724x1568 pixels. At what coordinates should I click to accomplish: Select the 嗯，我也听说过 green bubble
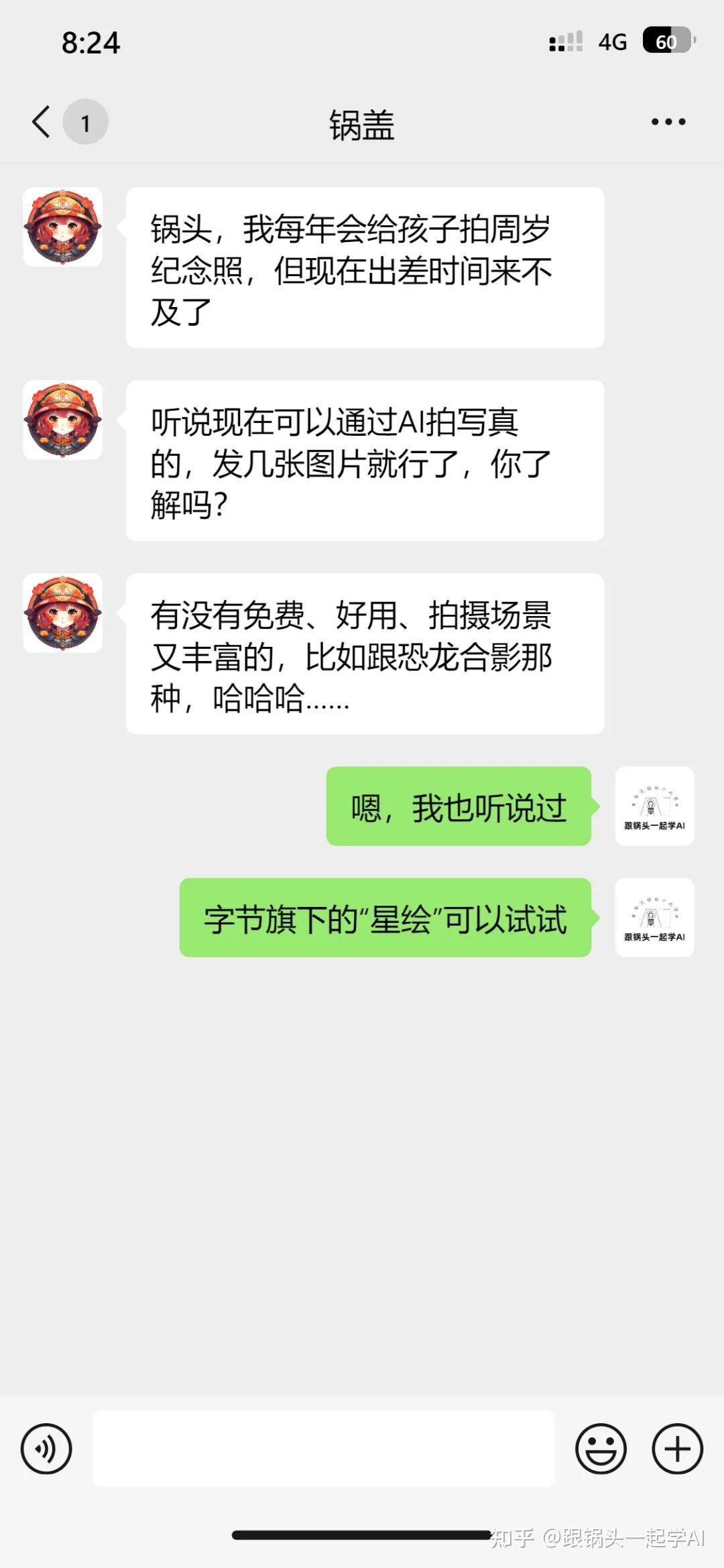click(x=459, y=808)
